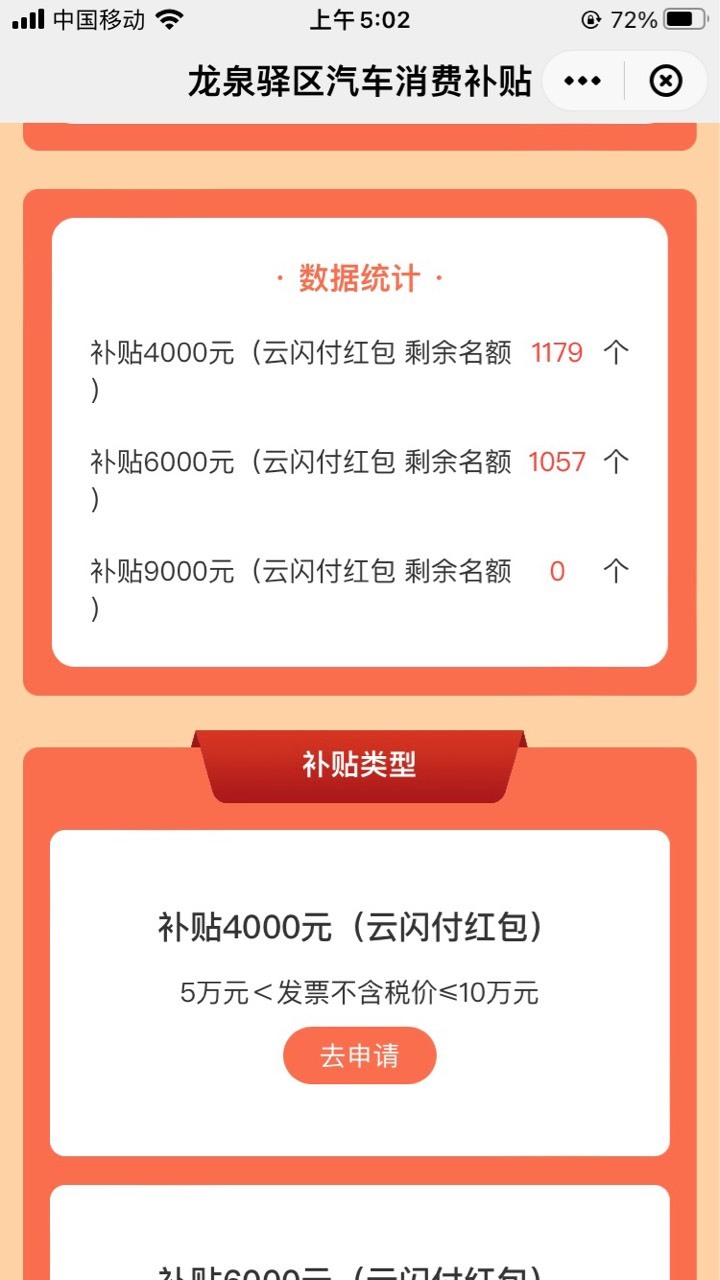The width and height of the screenshot is (720, 1280).
Task: Tap 去申请 for the 4000元 subsidy
Action: click(x=360, y=1055)
